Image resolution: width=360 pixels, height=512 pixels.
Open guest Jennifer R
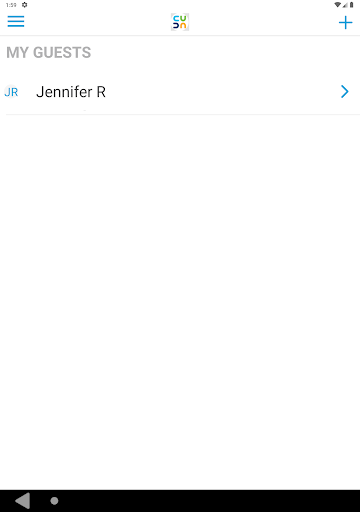(180, 92)
